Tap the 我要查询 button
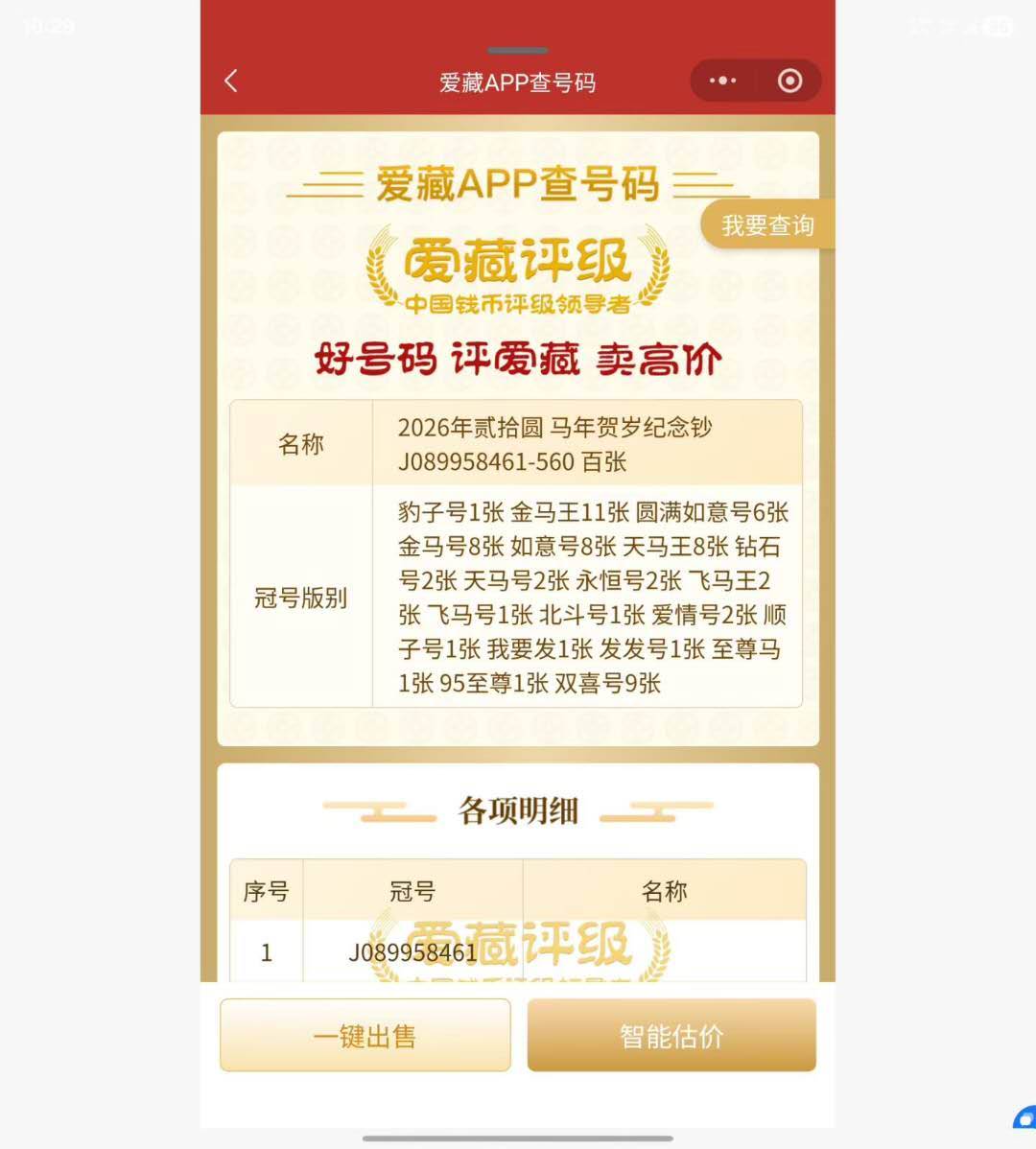Image resolution: width=1036 pixels, height=1149 pixels. (x=767, y=226)
